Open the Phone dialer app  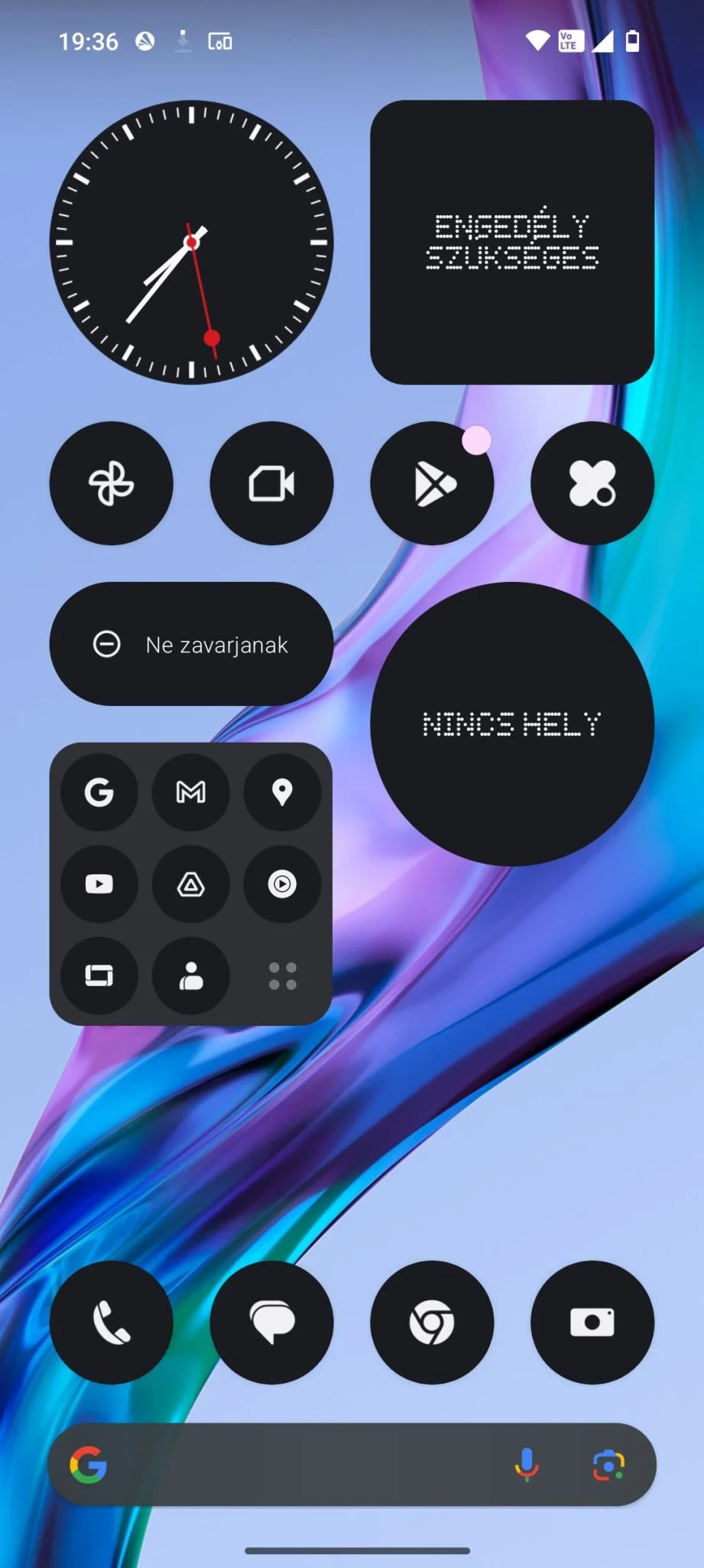(x=111, y=1322)
